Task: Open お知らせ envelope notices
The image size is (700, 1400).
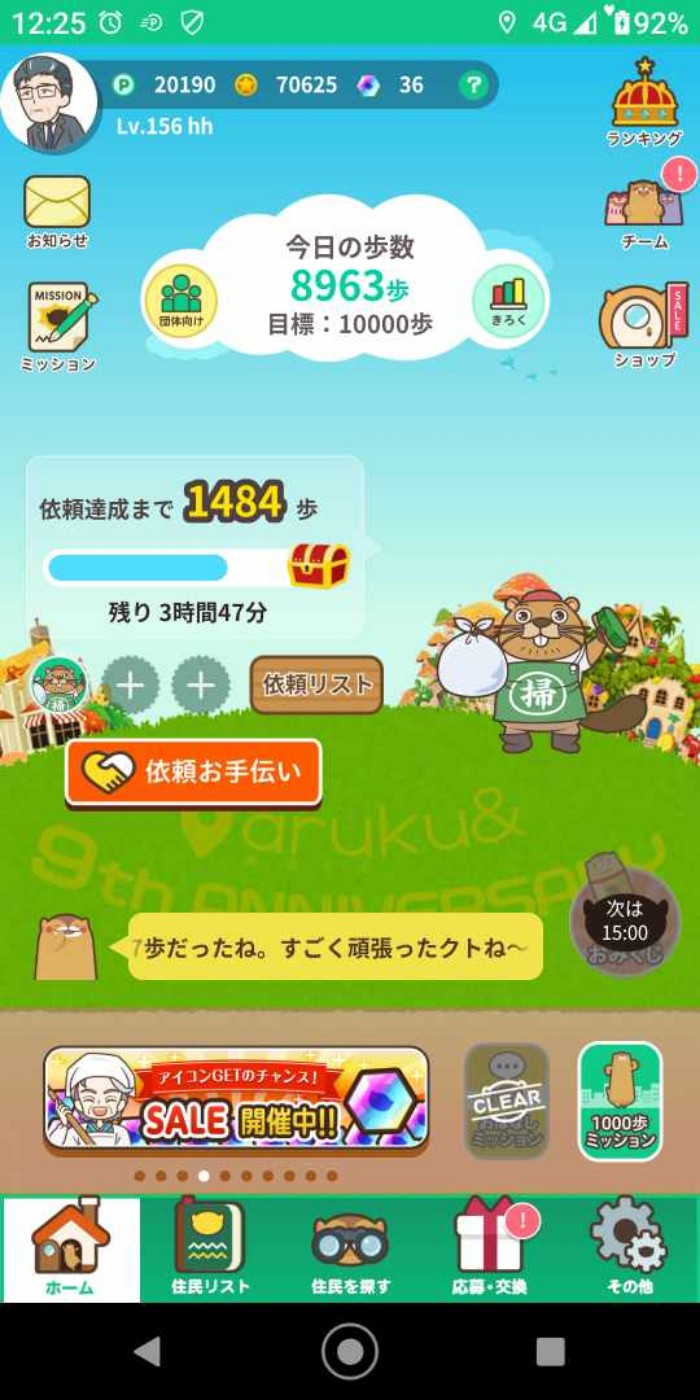Action: click(57, 210)
